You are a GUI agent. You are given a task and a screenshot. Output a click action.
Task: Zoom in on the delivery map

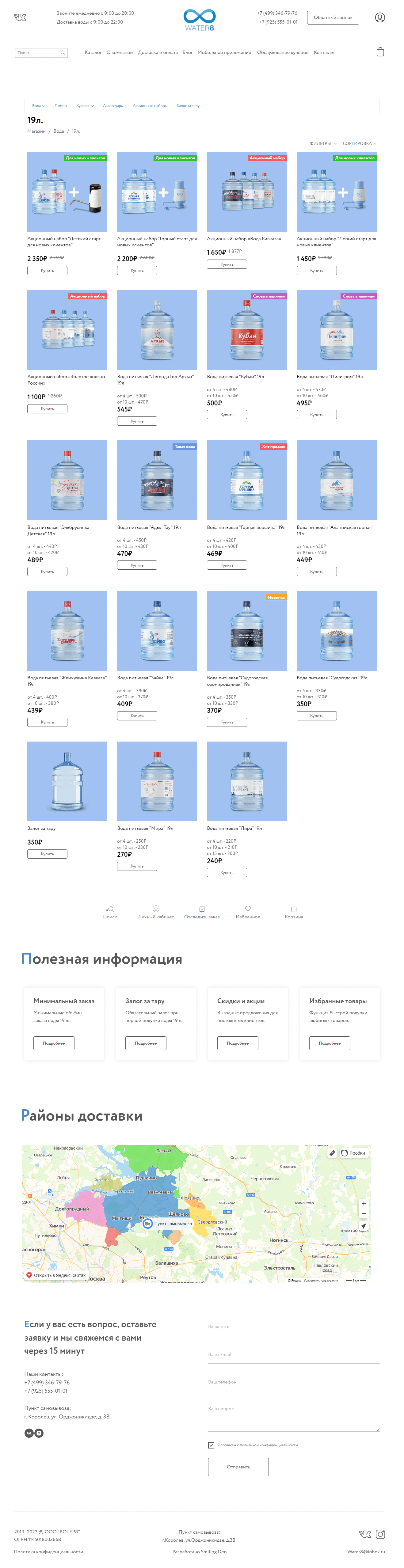coord(363,1203)
